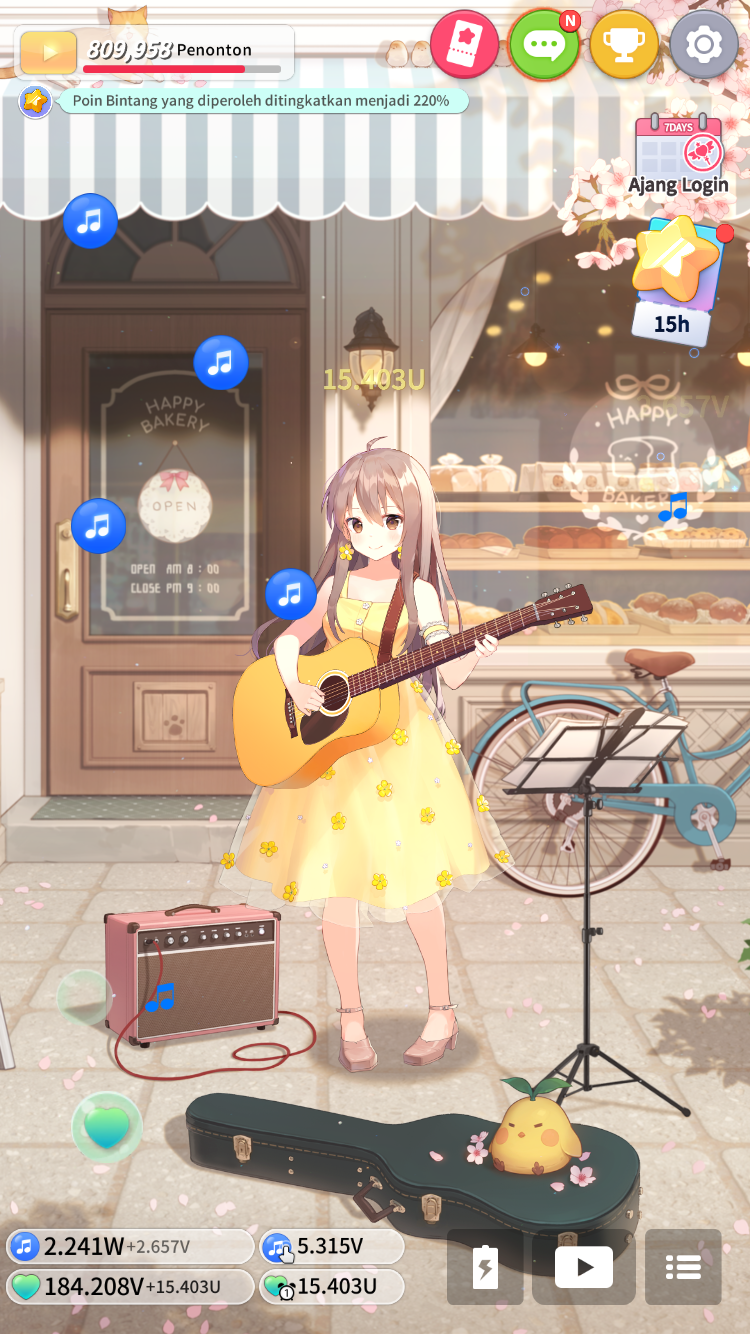This screenshot has width=750, height=1334.
Task: Open the Ajang Login calendar icon
Action: [677, 150]
